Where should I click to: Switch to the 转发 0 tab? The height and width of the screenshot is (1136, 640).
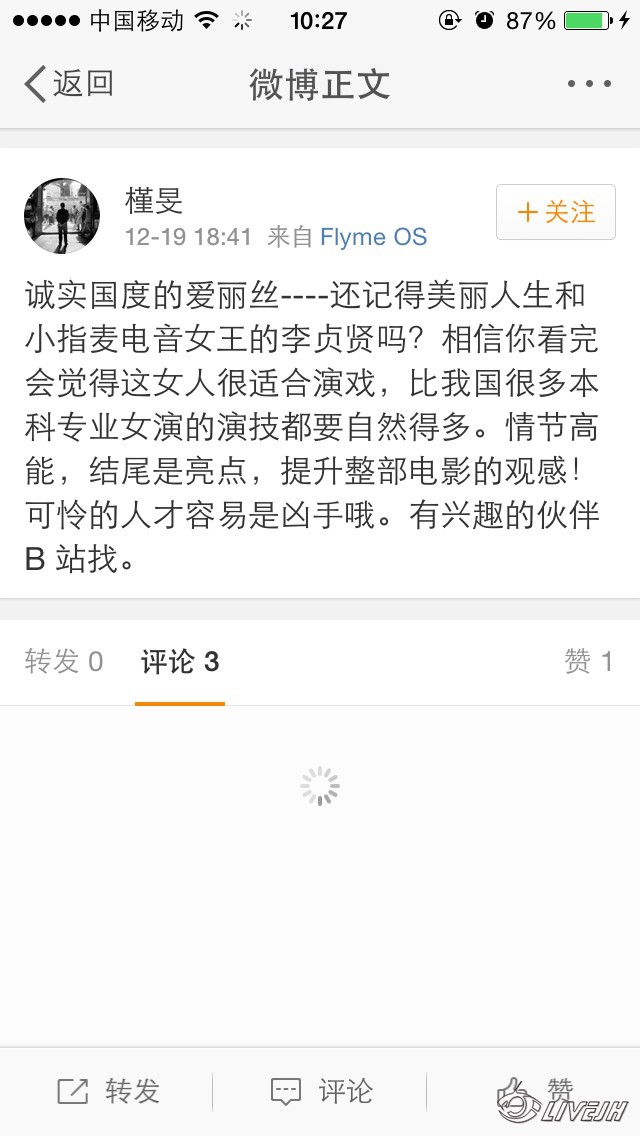pos(64,662)
